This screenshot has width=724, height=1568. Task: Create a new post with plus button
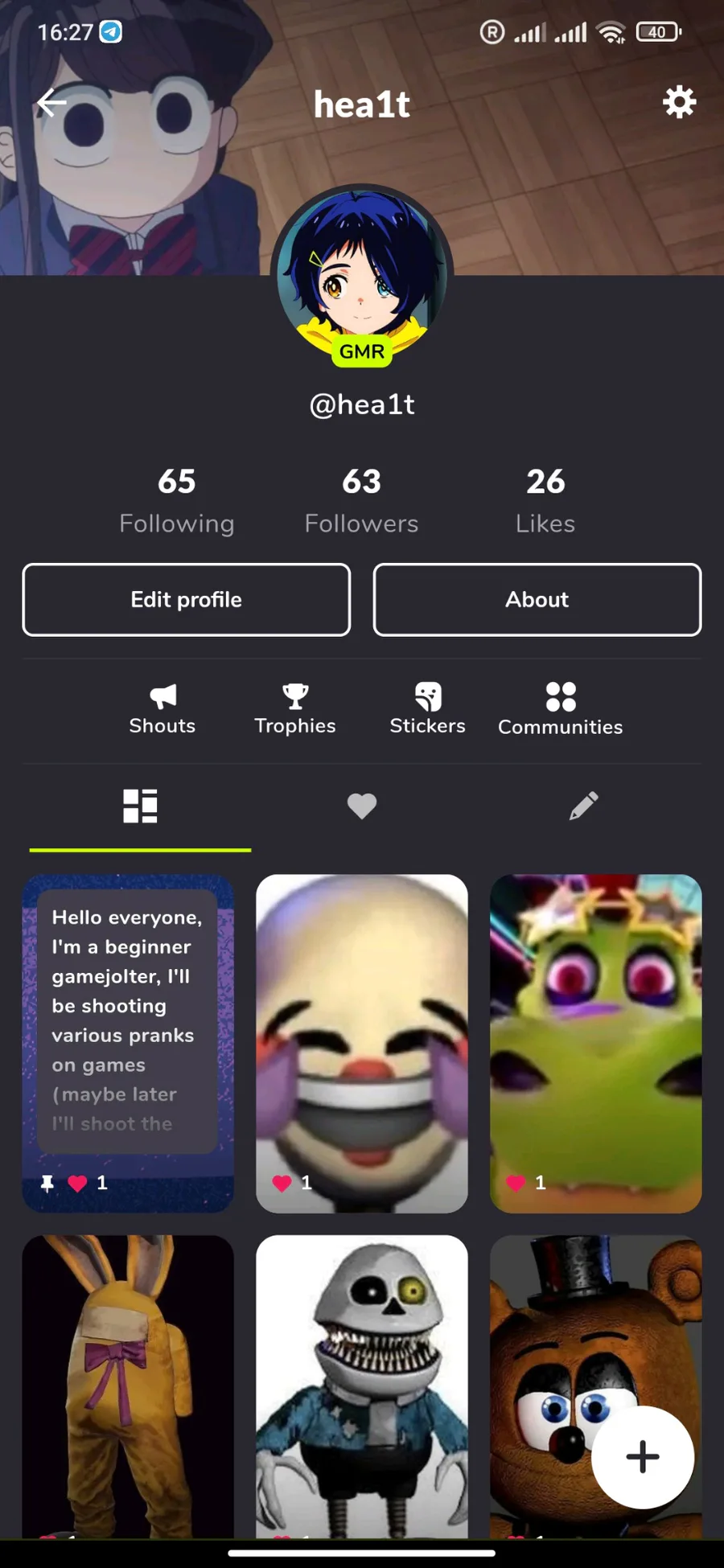(642, 1457)
